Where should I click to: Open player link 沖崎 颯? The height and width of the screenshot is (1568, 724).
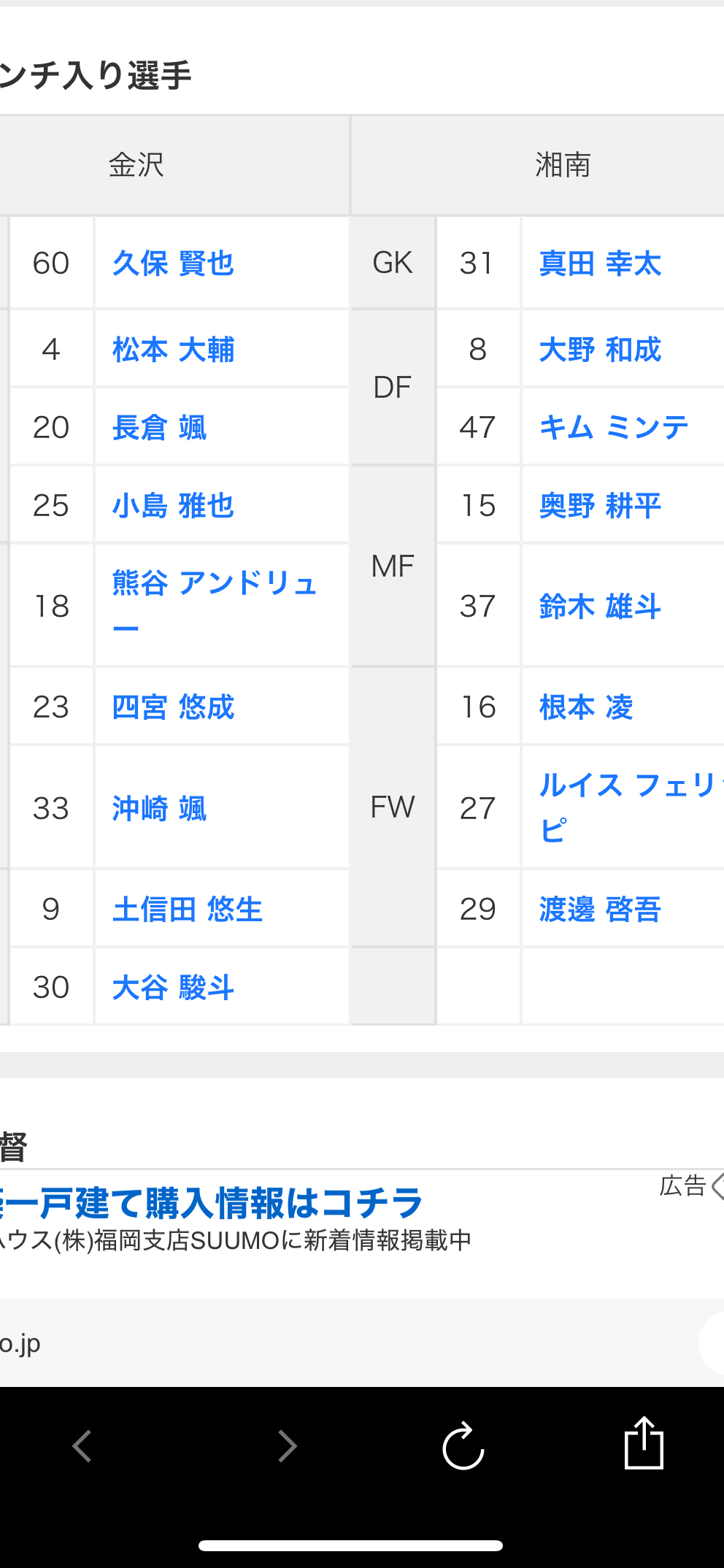click(x=159, y=809)
